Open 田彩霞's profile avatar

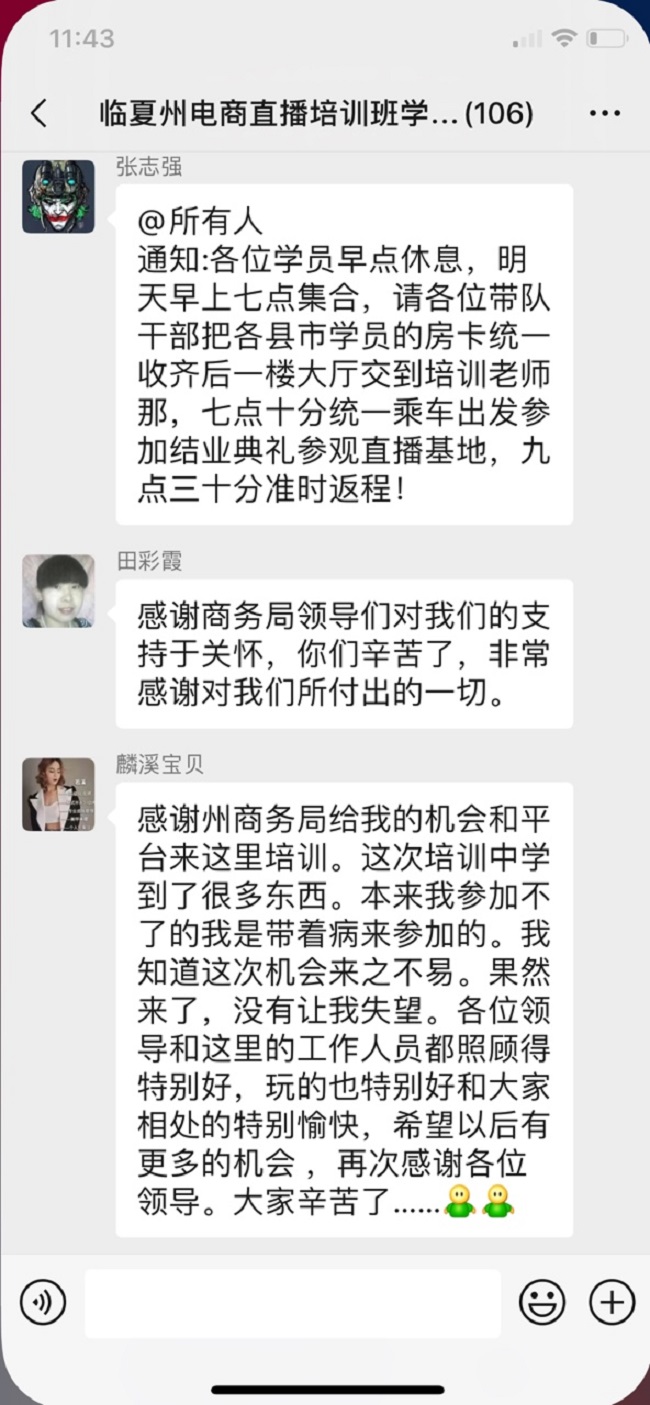click(58, 591)
